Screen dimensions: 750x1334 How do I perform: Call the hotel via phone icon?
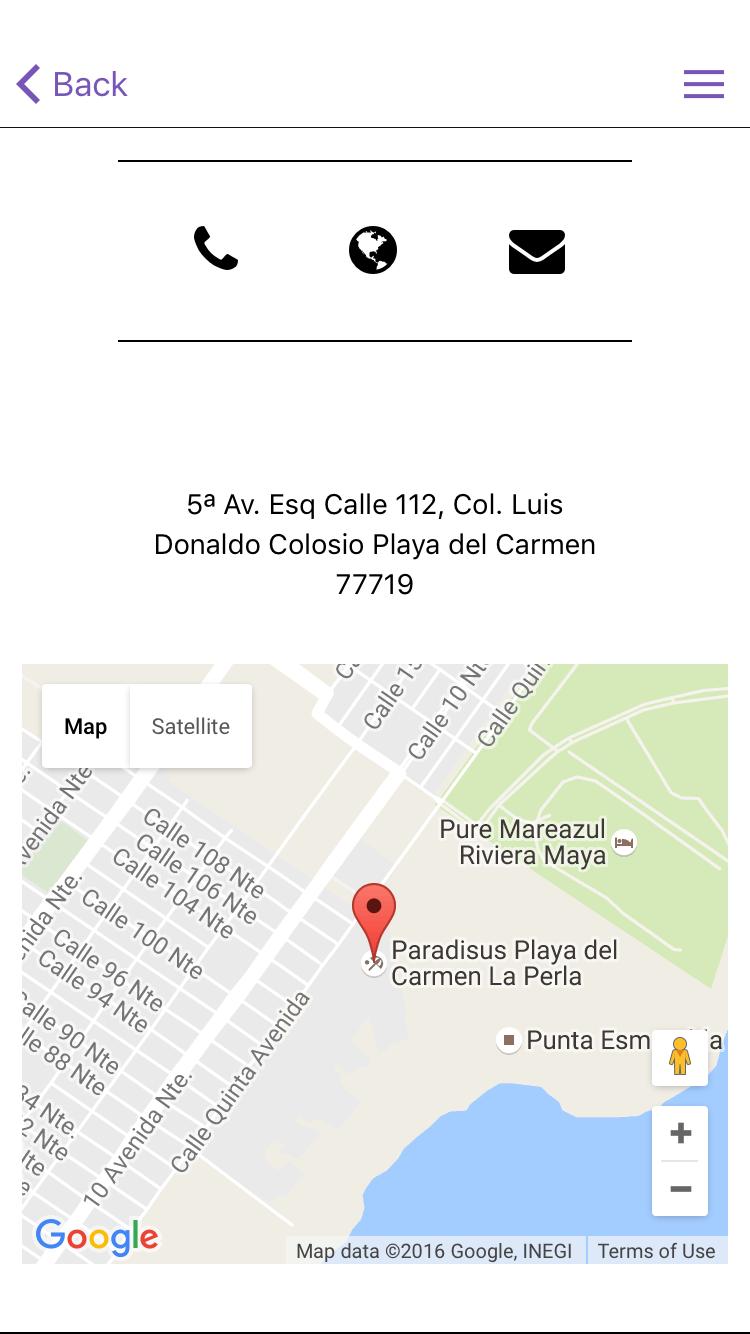click(x=216, y=249)
